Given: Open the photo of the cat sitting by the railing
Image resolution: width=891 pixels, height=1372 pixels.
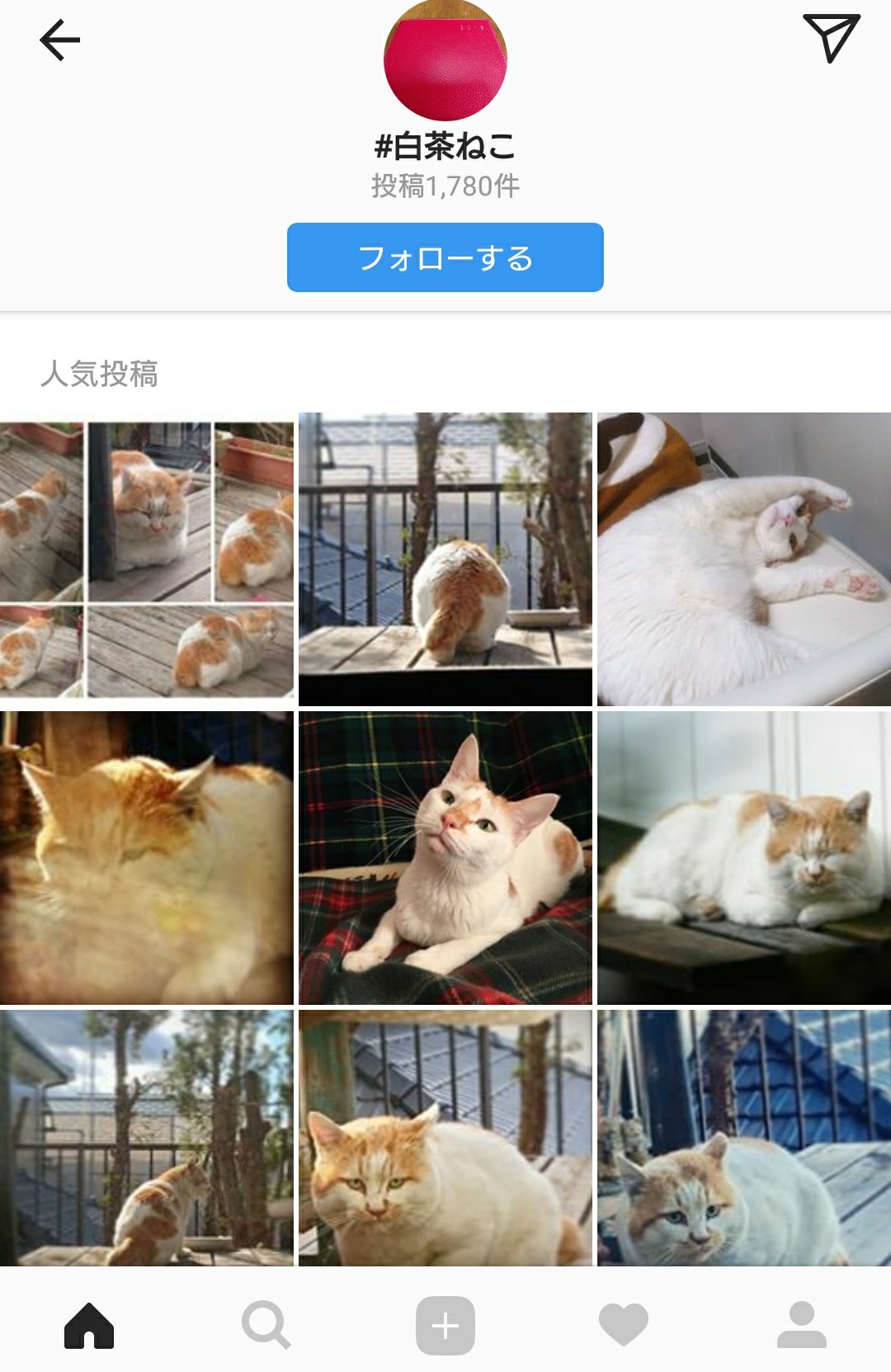Looking at the screenshot, I should (x=147, y=1139).
